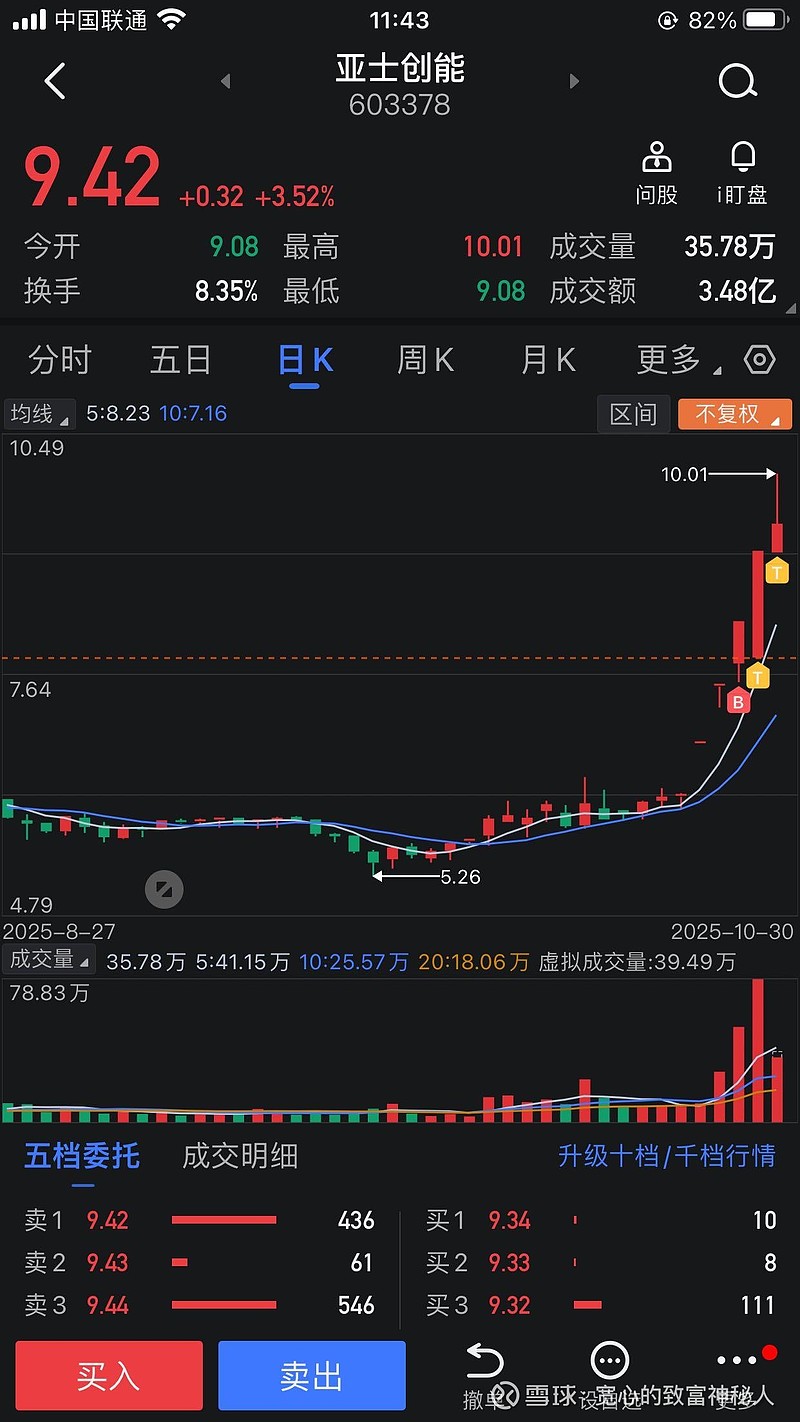Open the 均线 moving average dropdown
The height and width of the screenshot is (1422, 800).
(x=39, y=413)
